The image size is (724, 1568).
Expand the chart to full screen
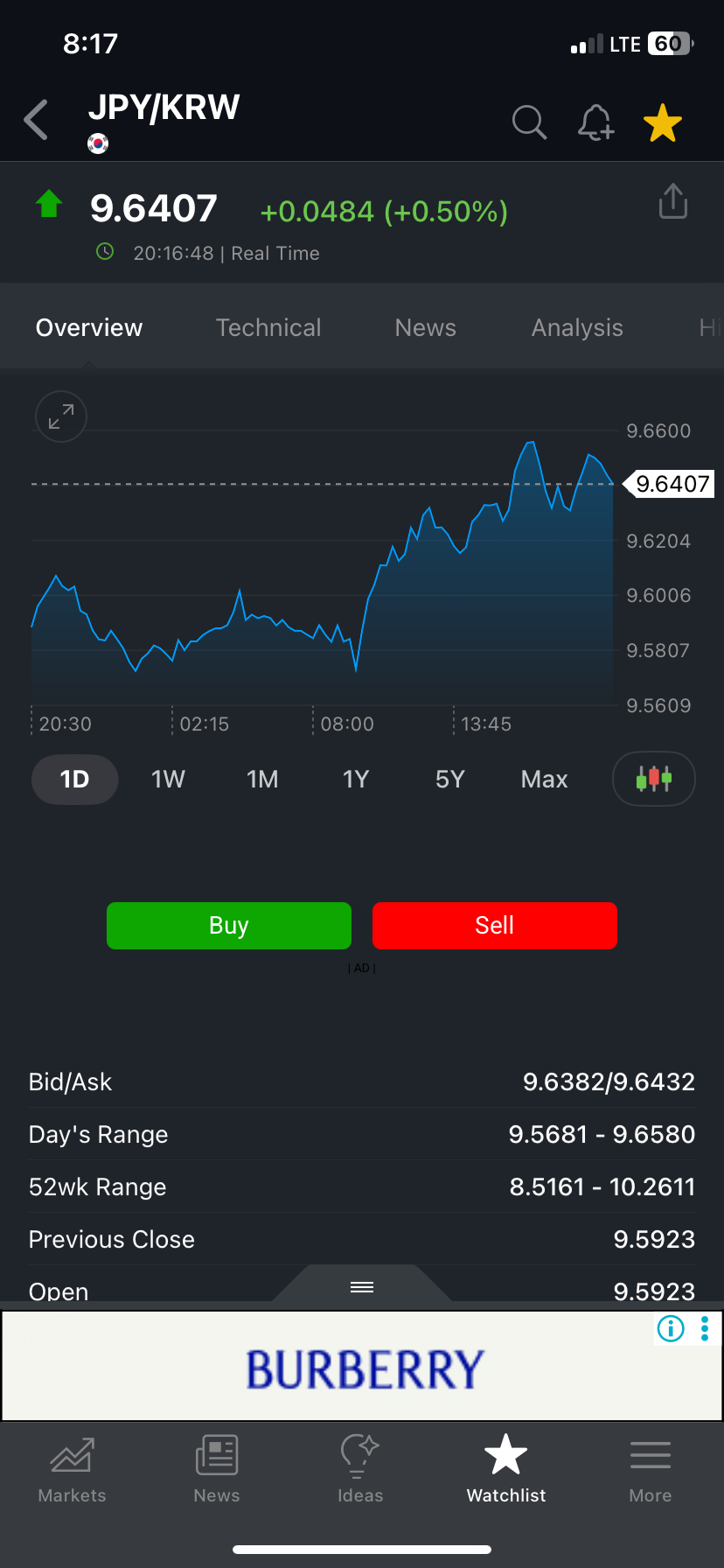click(61, 416)
